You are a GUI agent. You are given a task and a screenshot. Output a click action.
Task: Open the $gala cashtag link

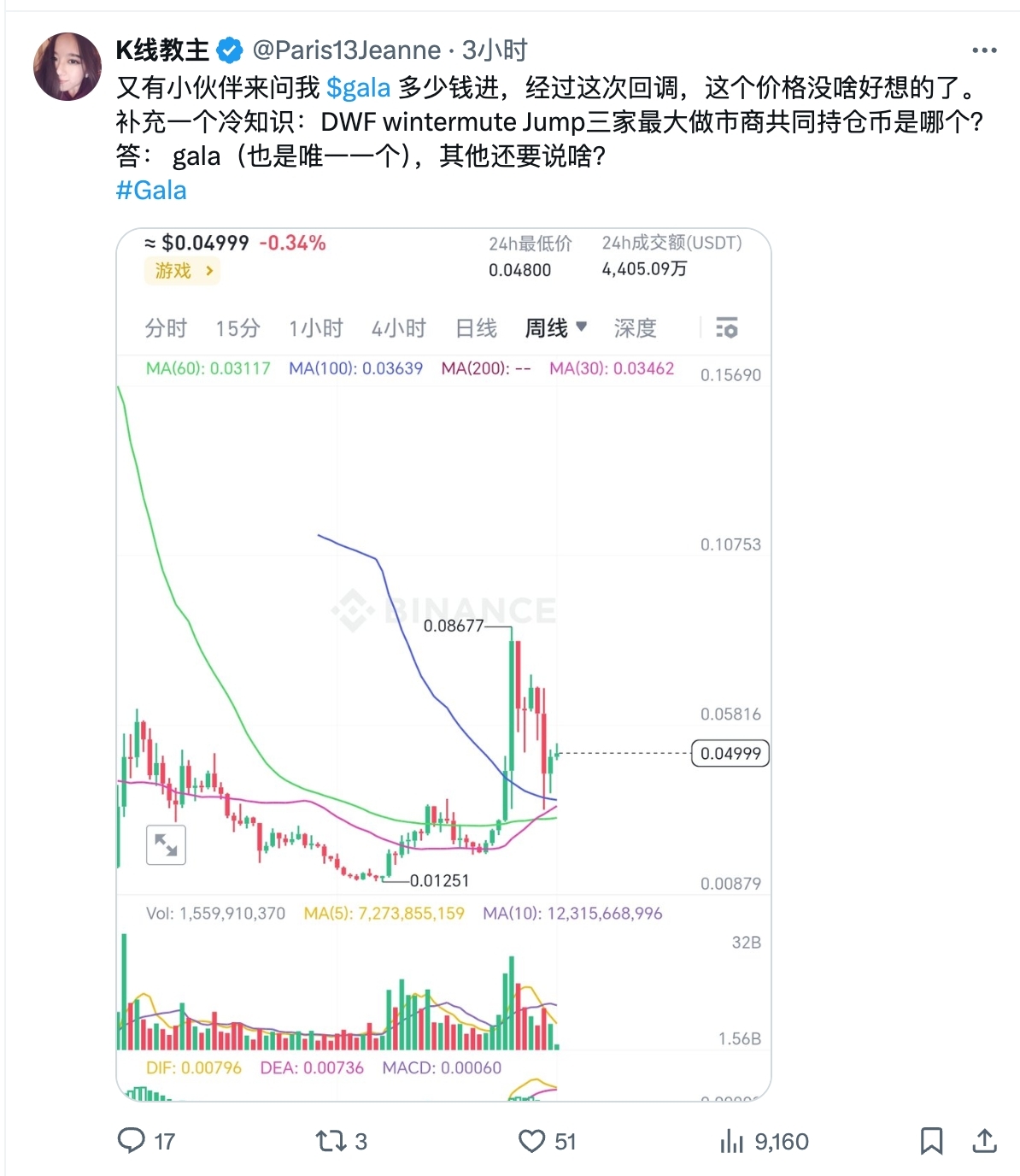click(358, 87)
